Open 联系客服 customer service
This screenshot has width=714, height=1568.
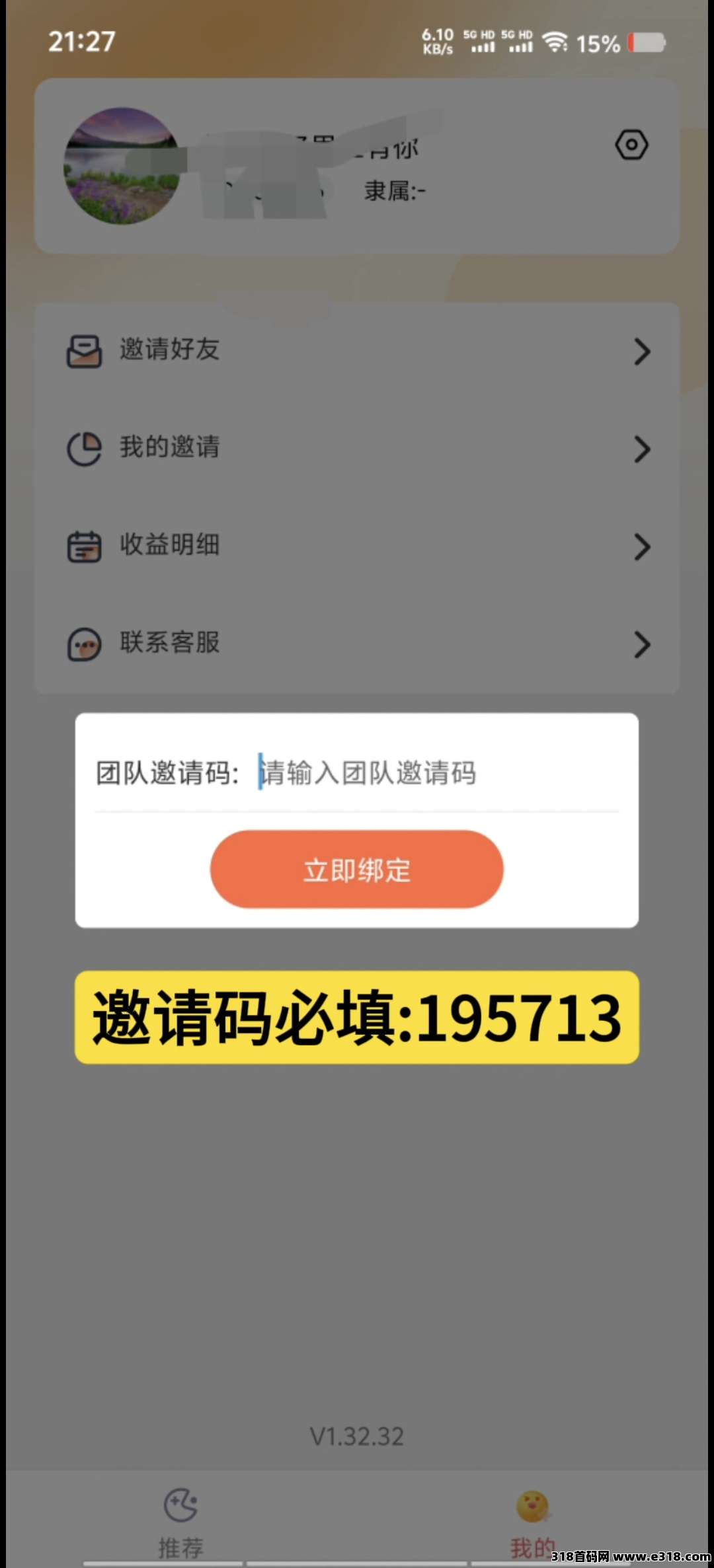point(357,644)
